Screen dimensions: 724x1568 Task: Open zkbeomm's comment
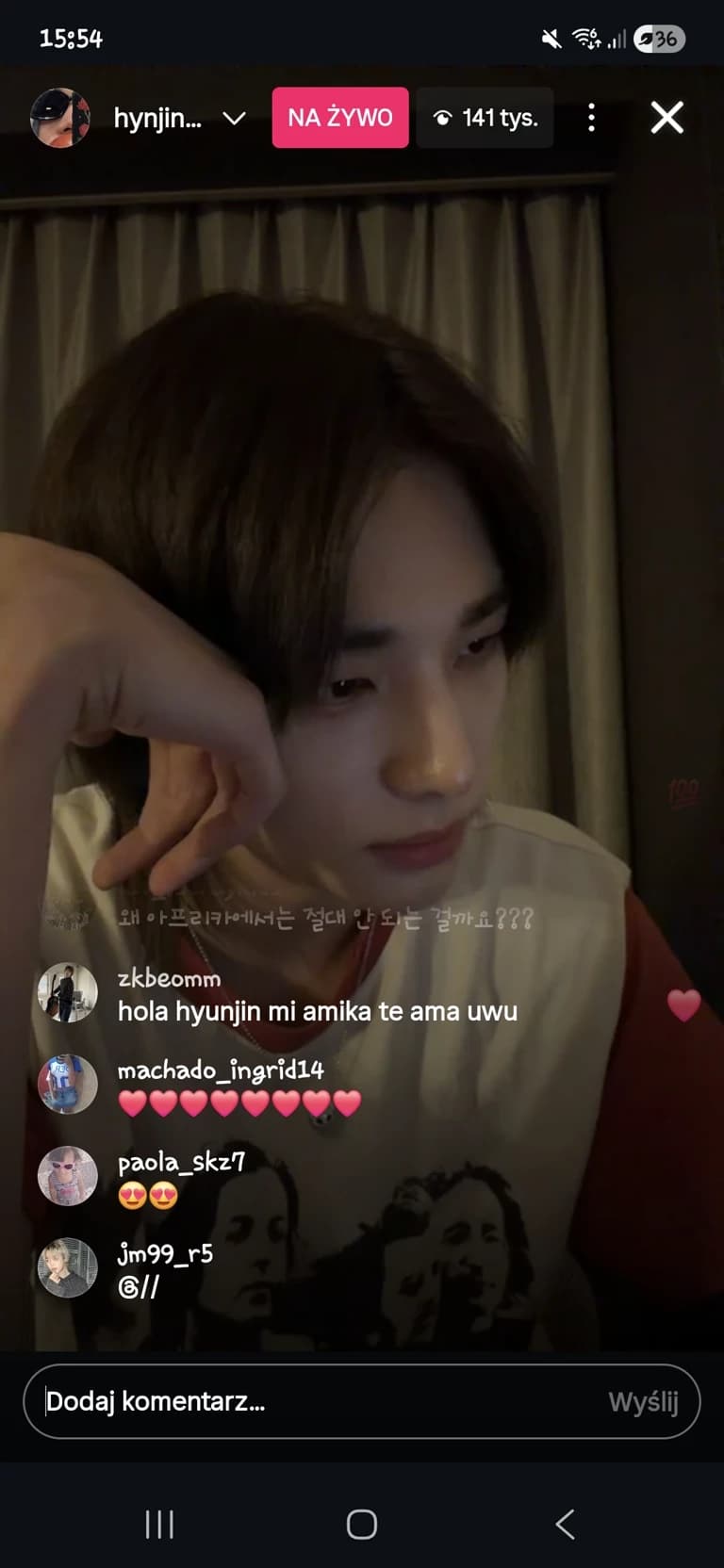point(277,995)
